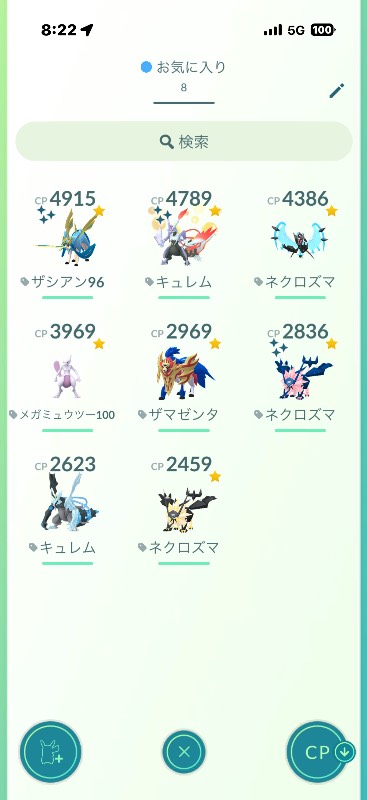View メガミュウツー100 details
The height and width of the screenshot is (800, 367).
point(67,377)
